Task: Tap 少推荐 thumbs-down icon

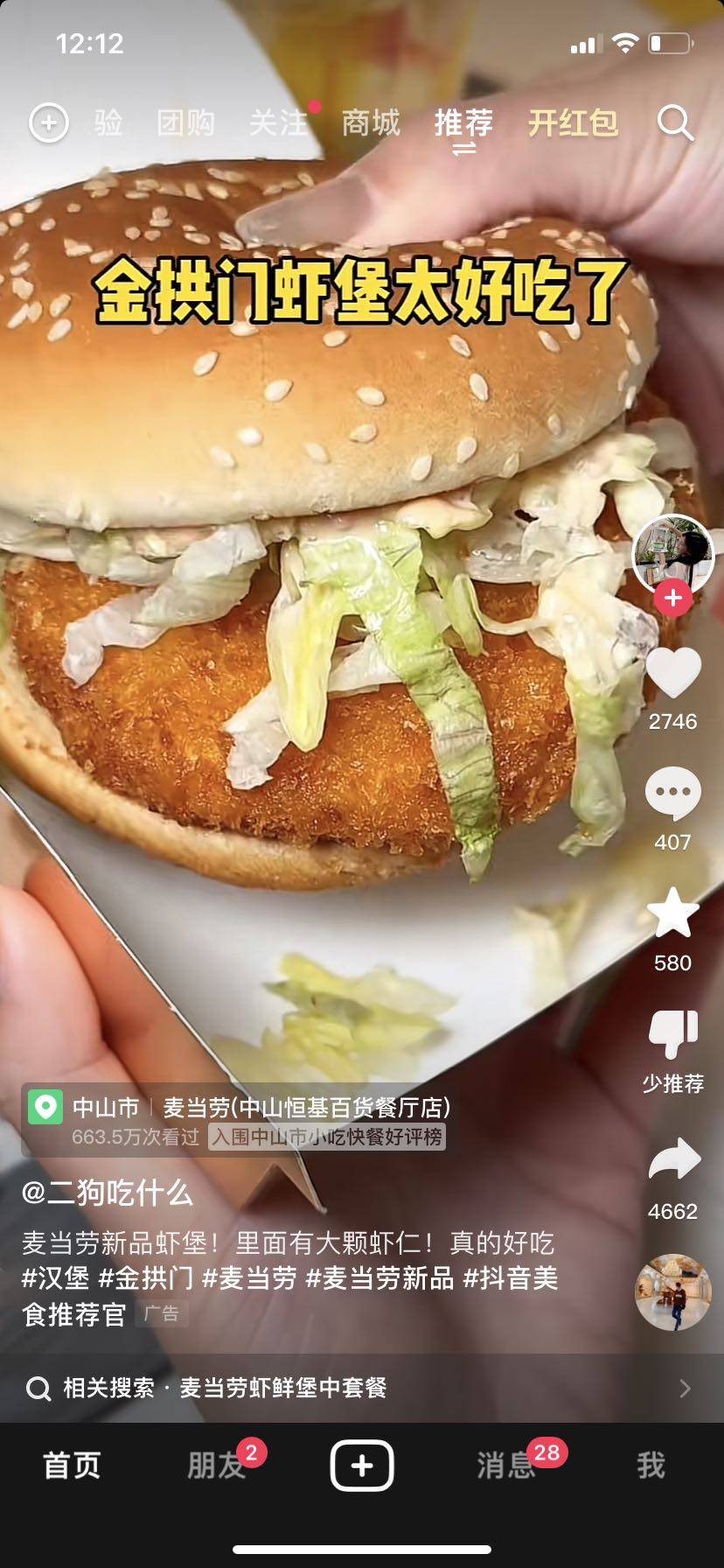Action: [672, 1035]
